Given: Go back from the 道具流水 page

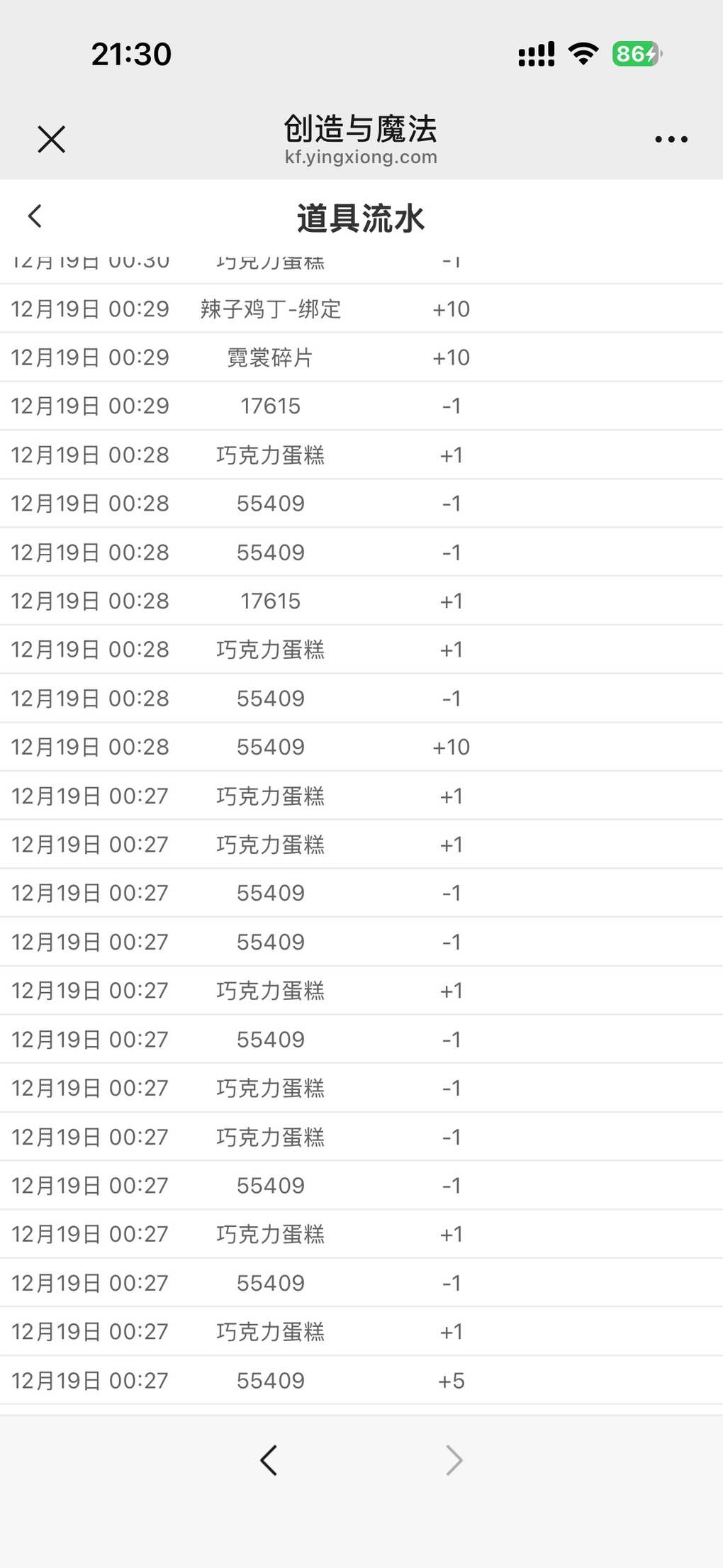Looking at the screenshot, I should click(35, 216).
